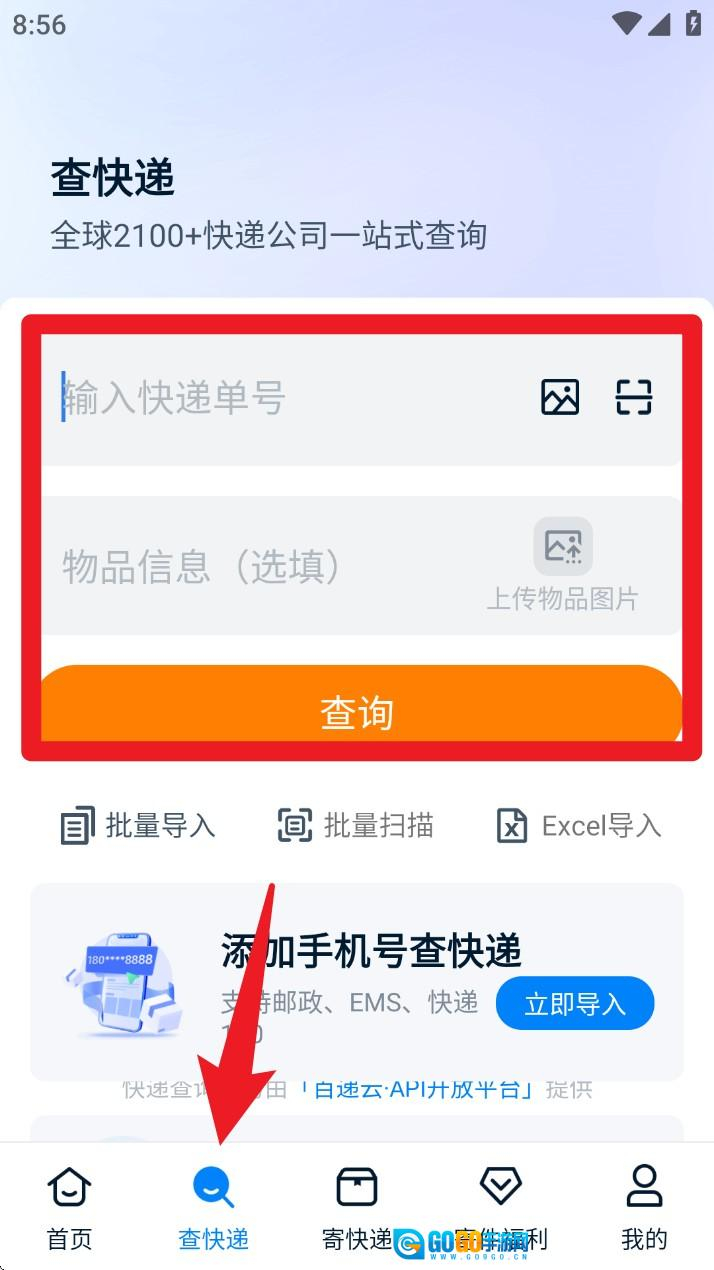This screenshot has width=714, height=1270.
Task: Open the 百递云·API开放平台 link
Action: click(418, 1089)
